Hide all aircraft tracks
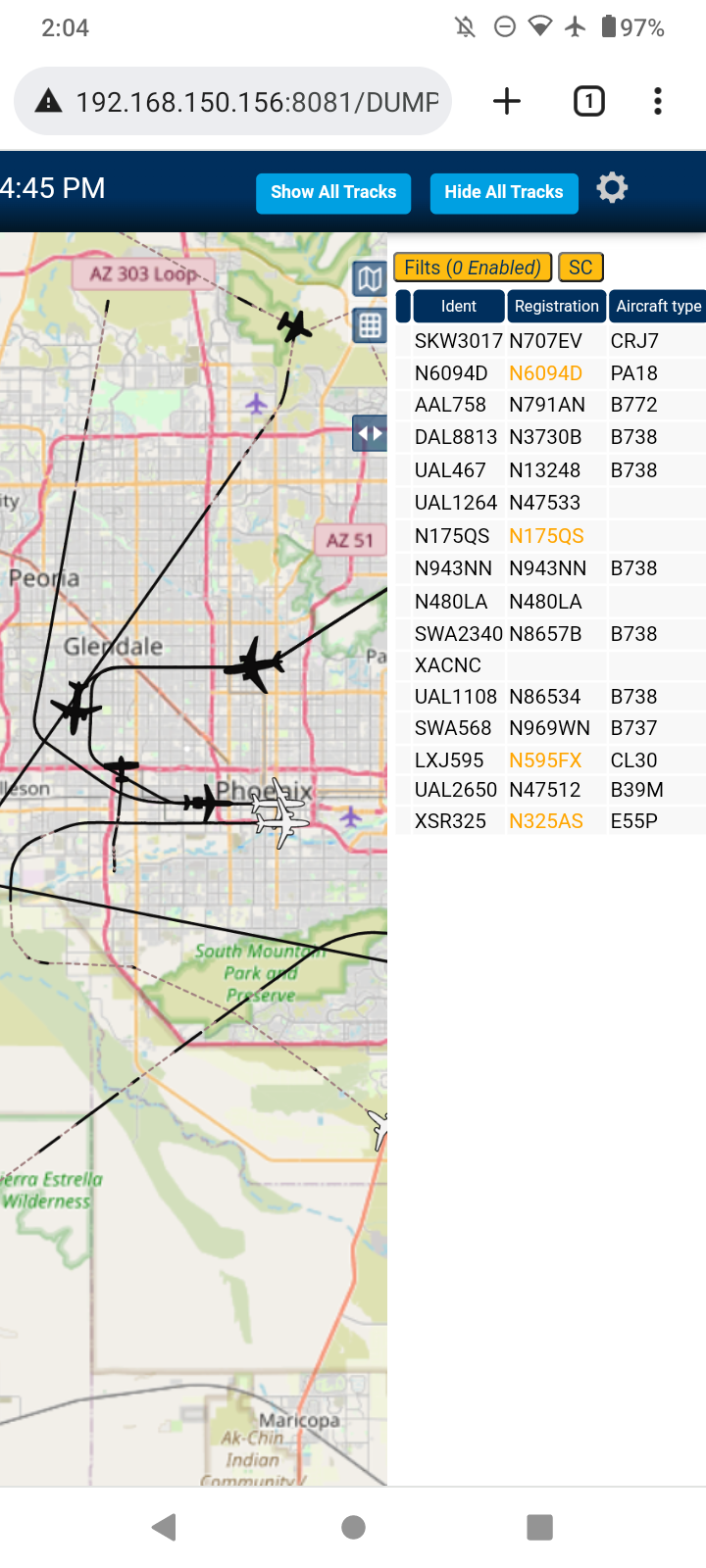 (504, 192)
